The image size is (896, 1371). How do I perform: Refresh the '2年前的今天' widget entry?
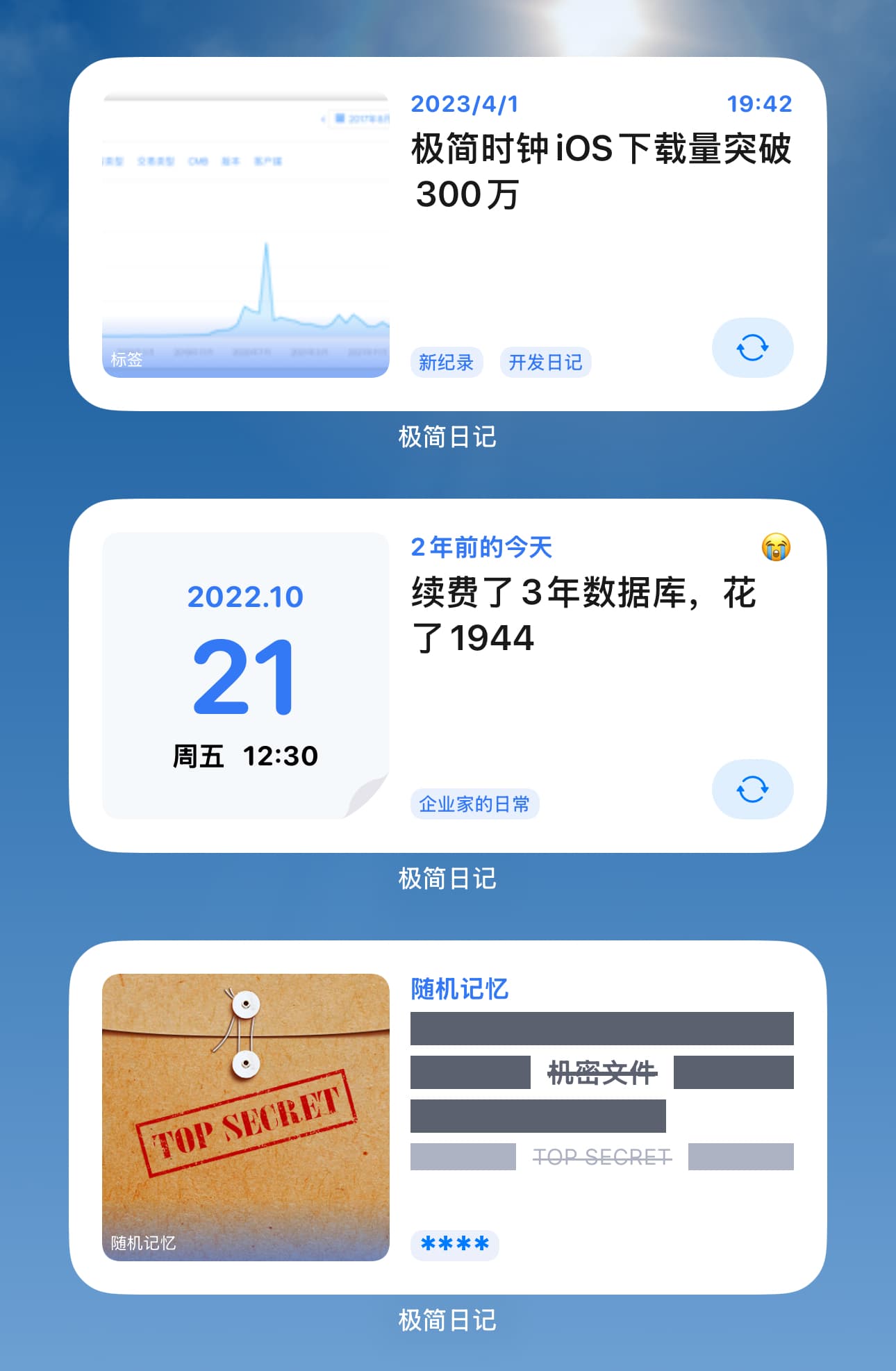pyautogui.click(x=752, y=790)
